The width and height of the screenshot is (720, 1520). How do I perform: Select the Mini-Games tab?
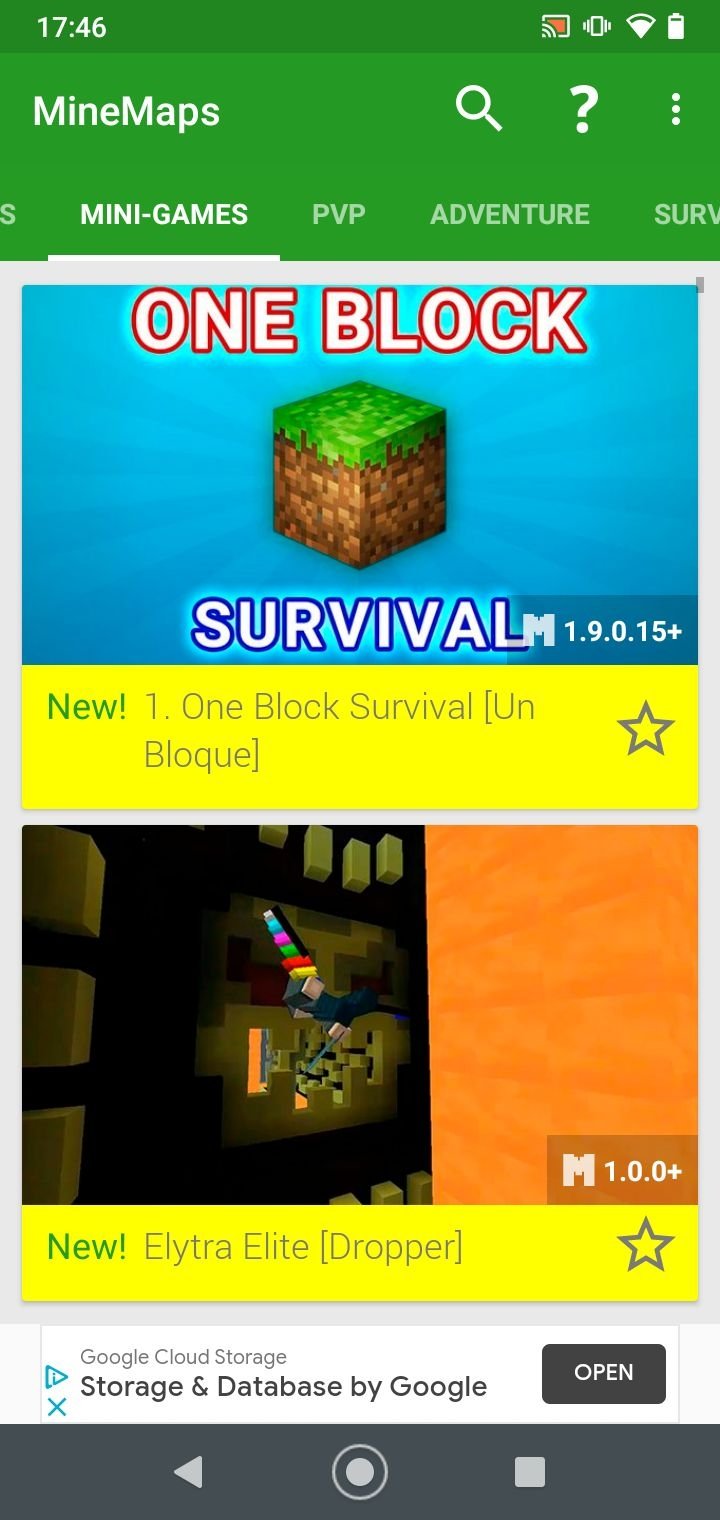tap(164, 214)
